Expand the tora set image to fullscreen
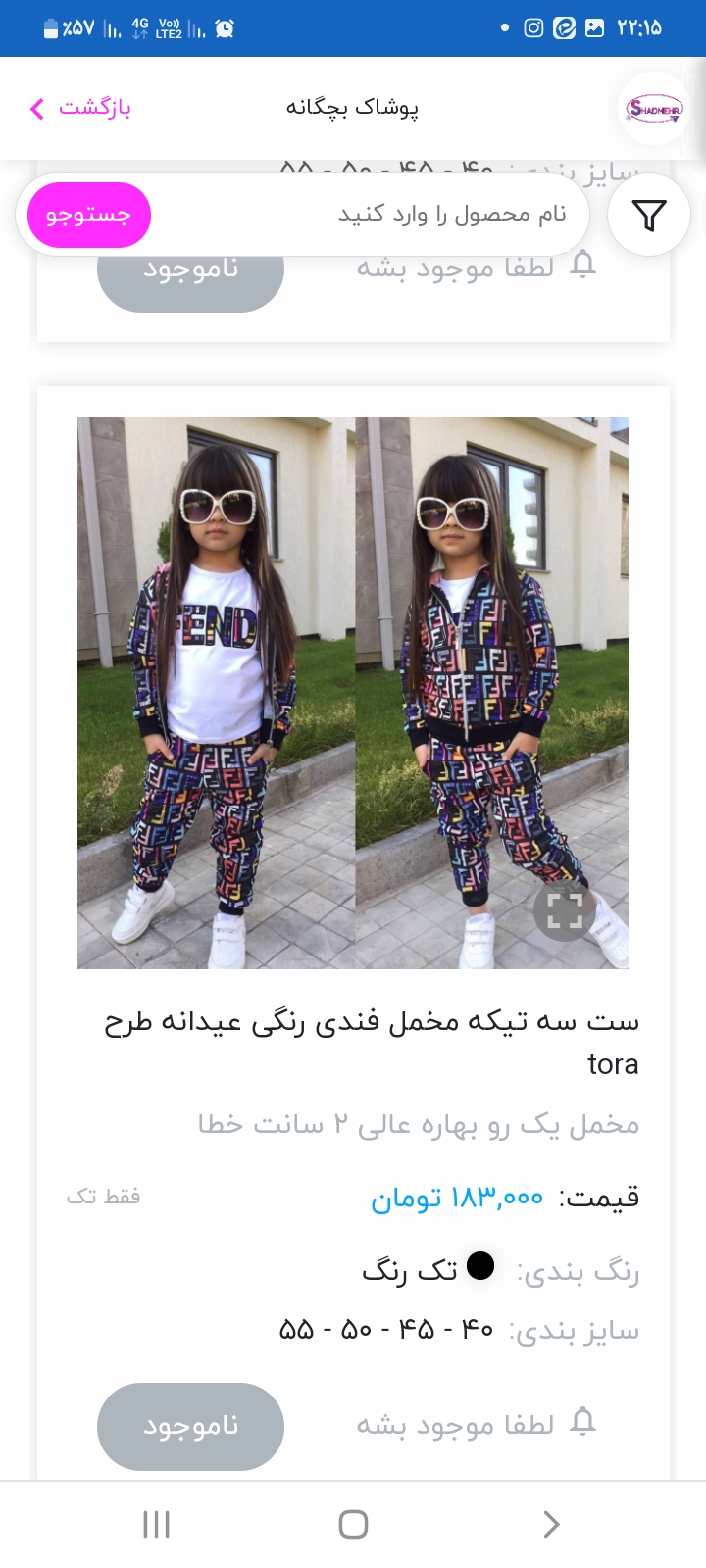 (x=565, y=910)
